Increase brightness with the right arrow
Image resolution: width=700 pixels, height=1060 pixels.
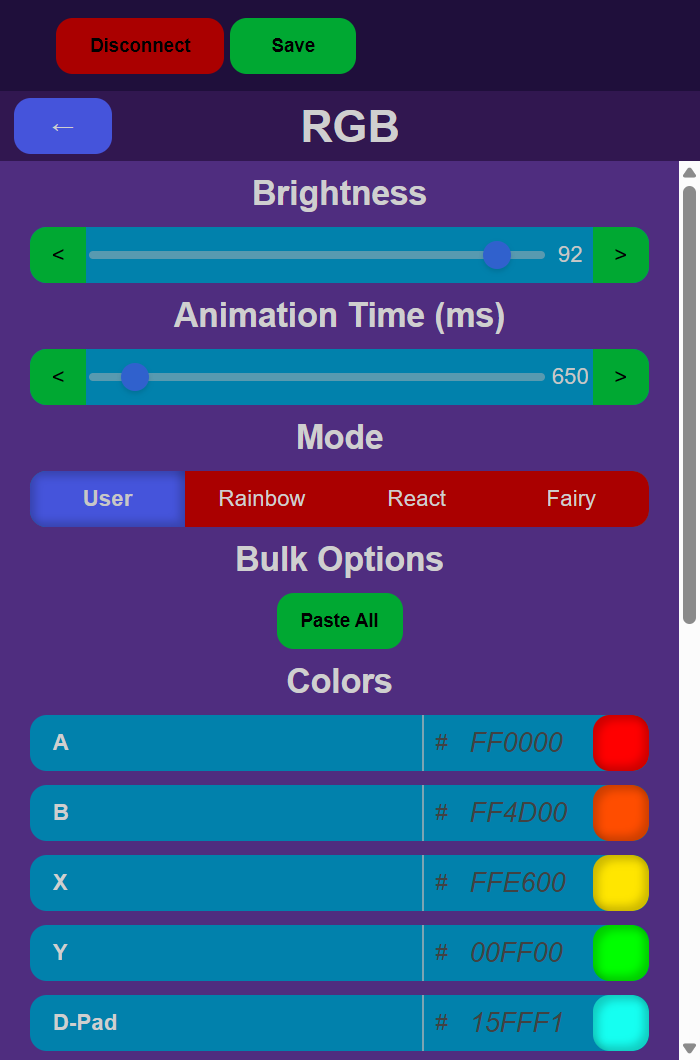pos(620,255)
